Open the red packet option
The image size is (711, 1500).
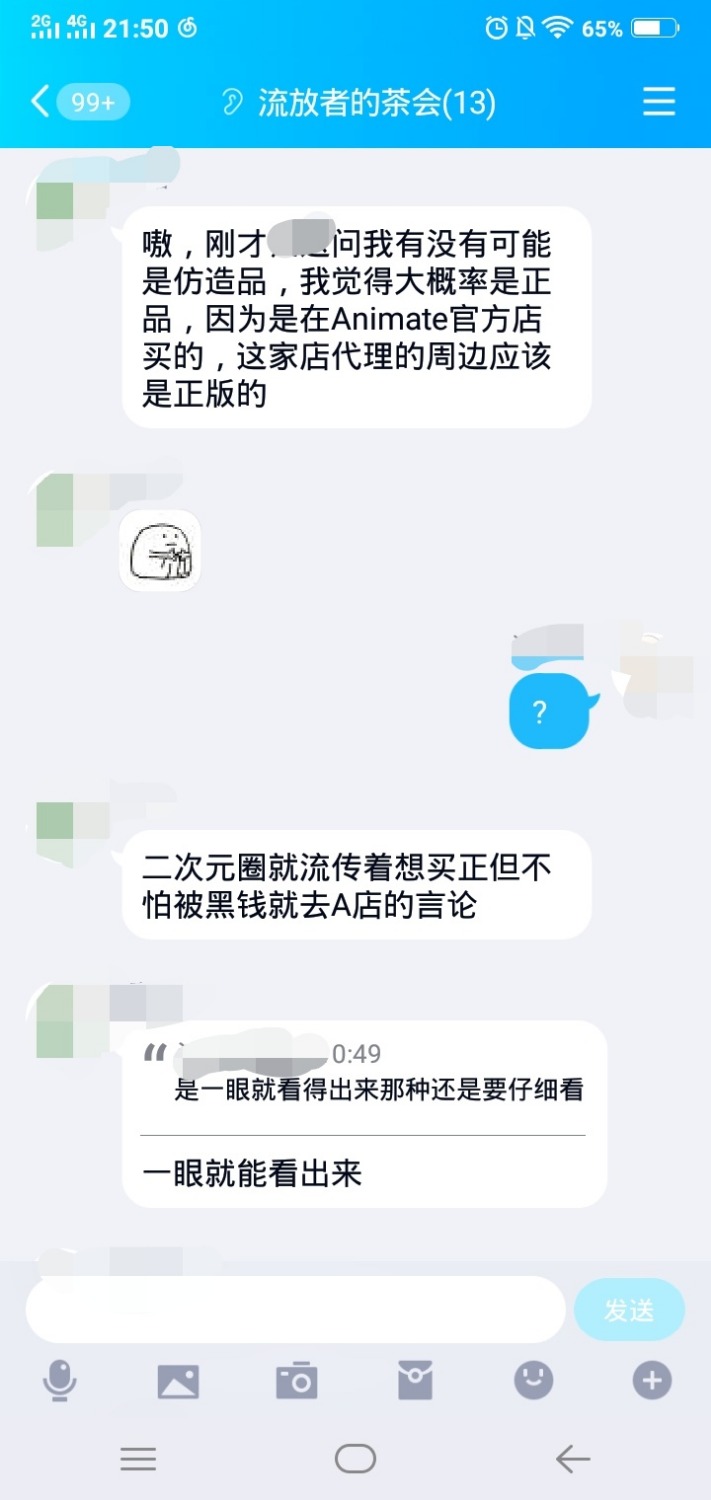[415, 1381]
